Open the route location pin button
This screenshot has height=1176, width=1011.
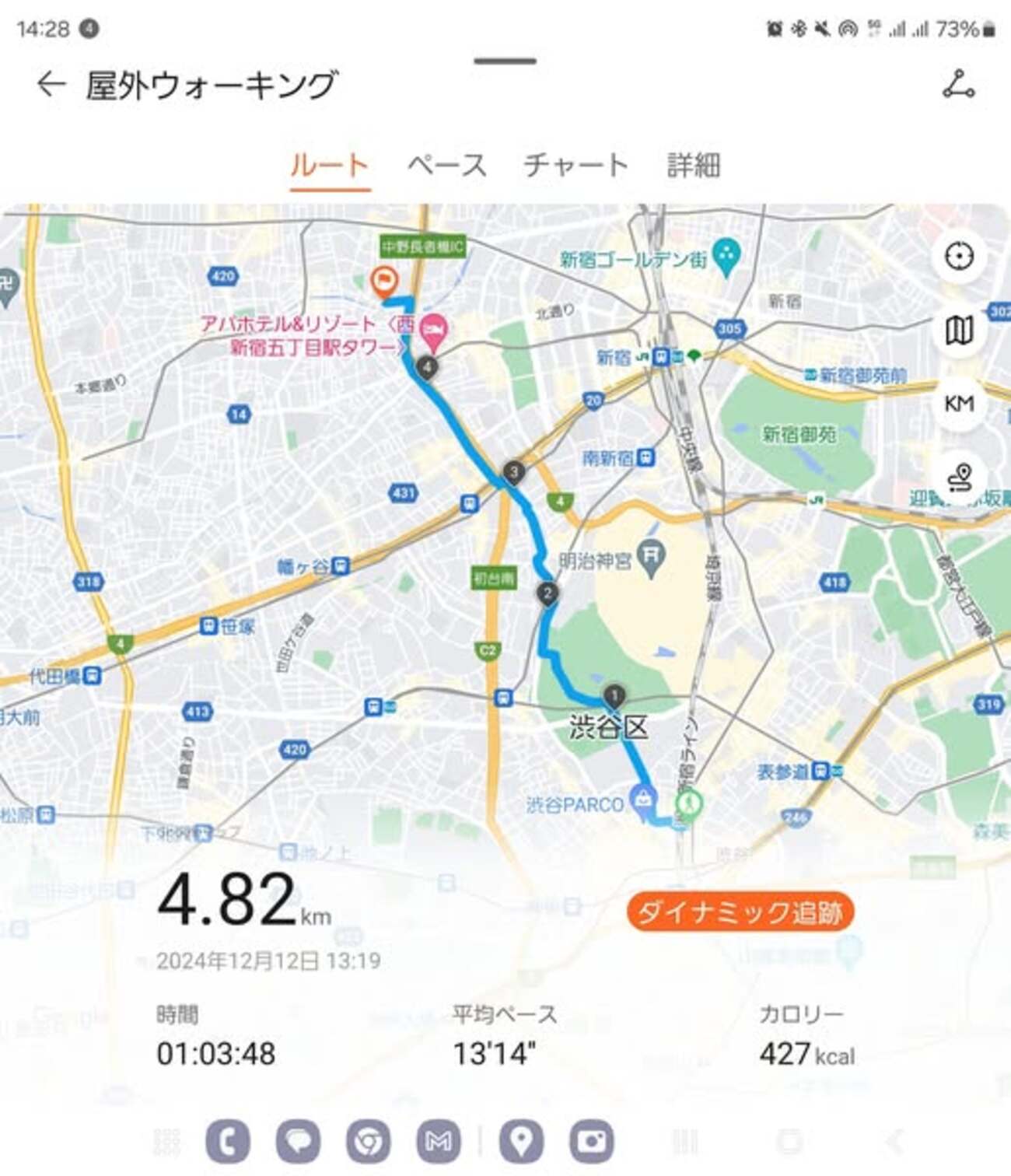click(x=959, y=477)
